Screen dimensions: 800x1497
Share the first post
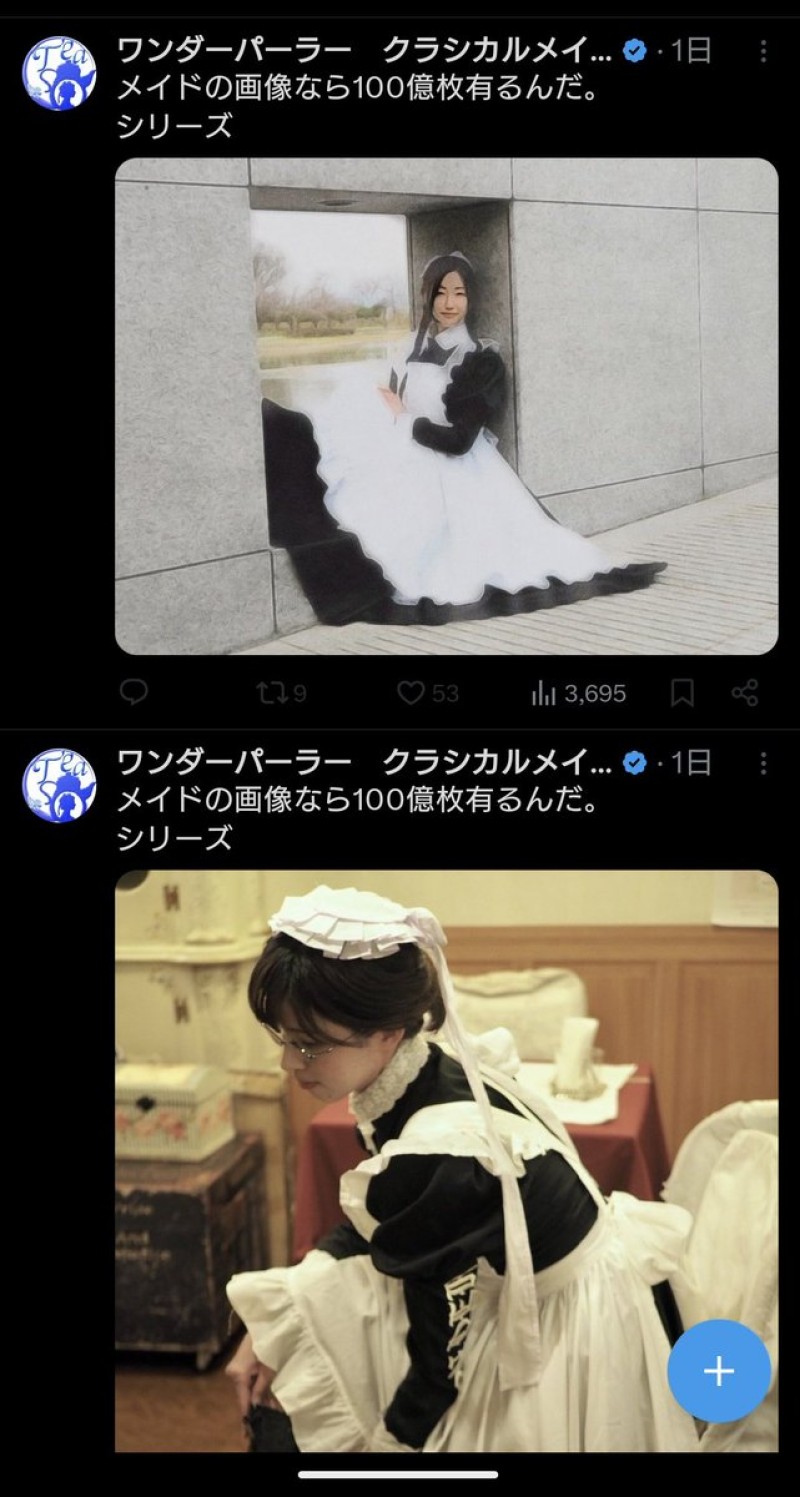point(745,692)
